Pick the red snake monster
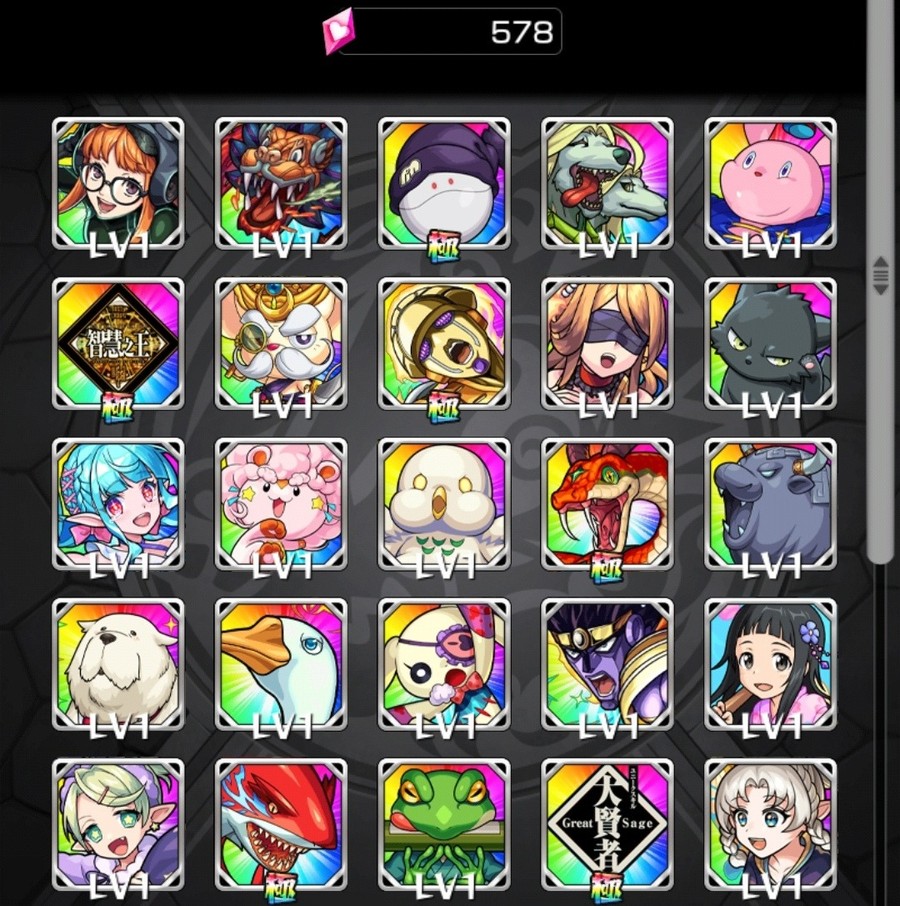This screenshot has height=906, width=900. (607, 503)
